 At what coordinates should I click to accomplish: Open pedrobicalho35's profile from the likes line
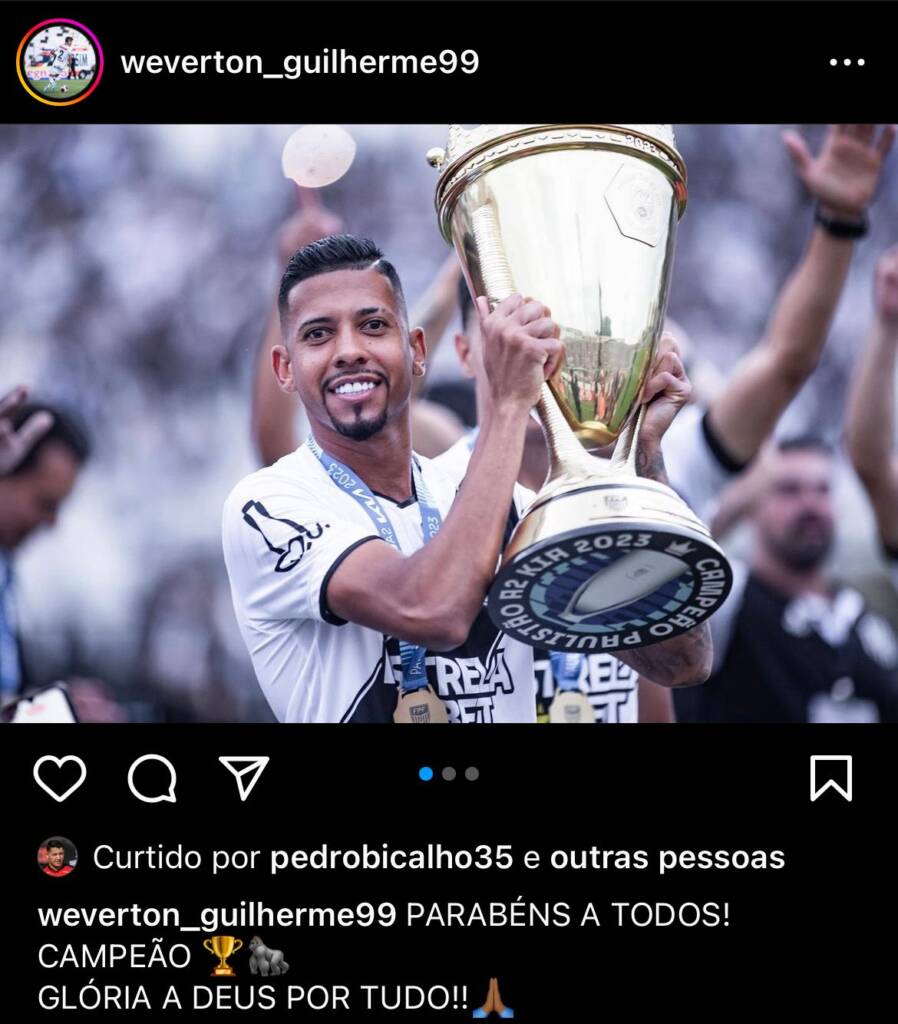(x=391, y=857)
